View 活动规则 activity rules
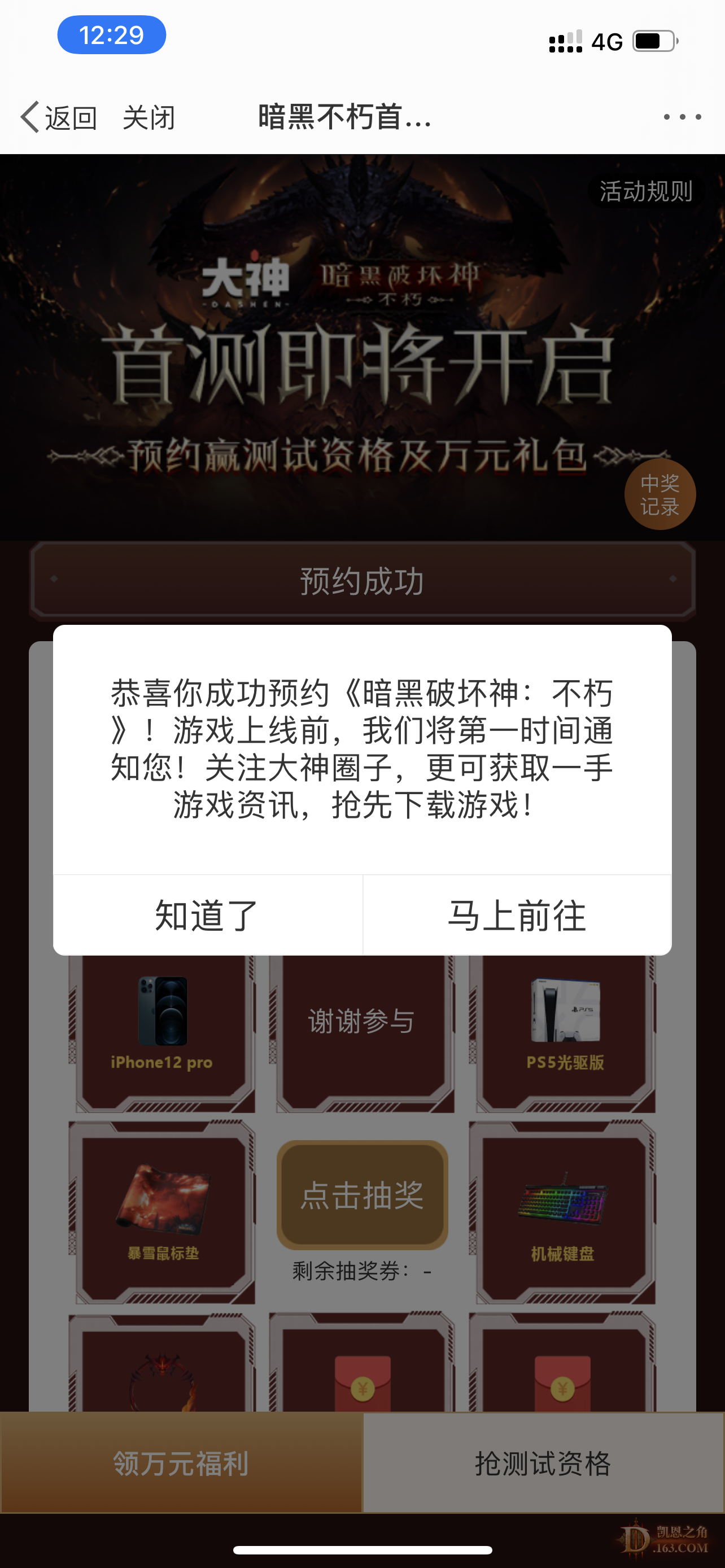 click(x=645, y=191)
